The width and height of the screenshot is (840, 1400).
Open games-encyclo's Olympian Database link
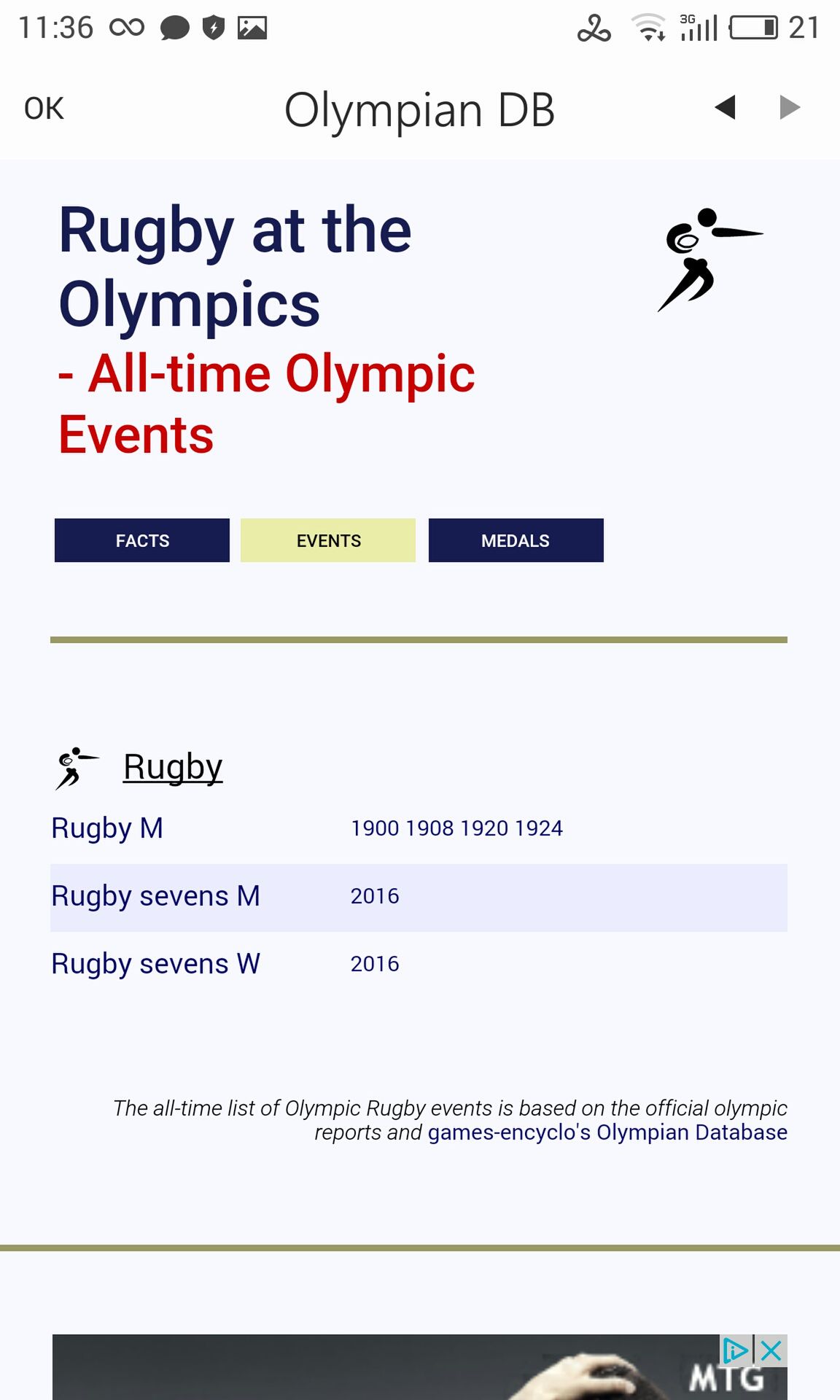tap(607, 1132)
